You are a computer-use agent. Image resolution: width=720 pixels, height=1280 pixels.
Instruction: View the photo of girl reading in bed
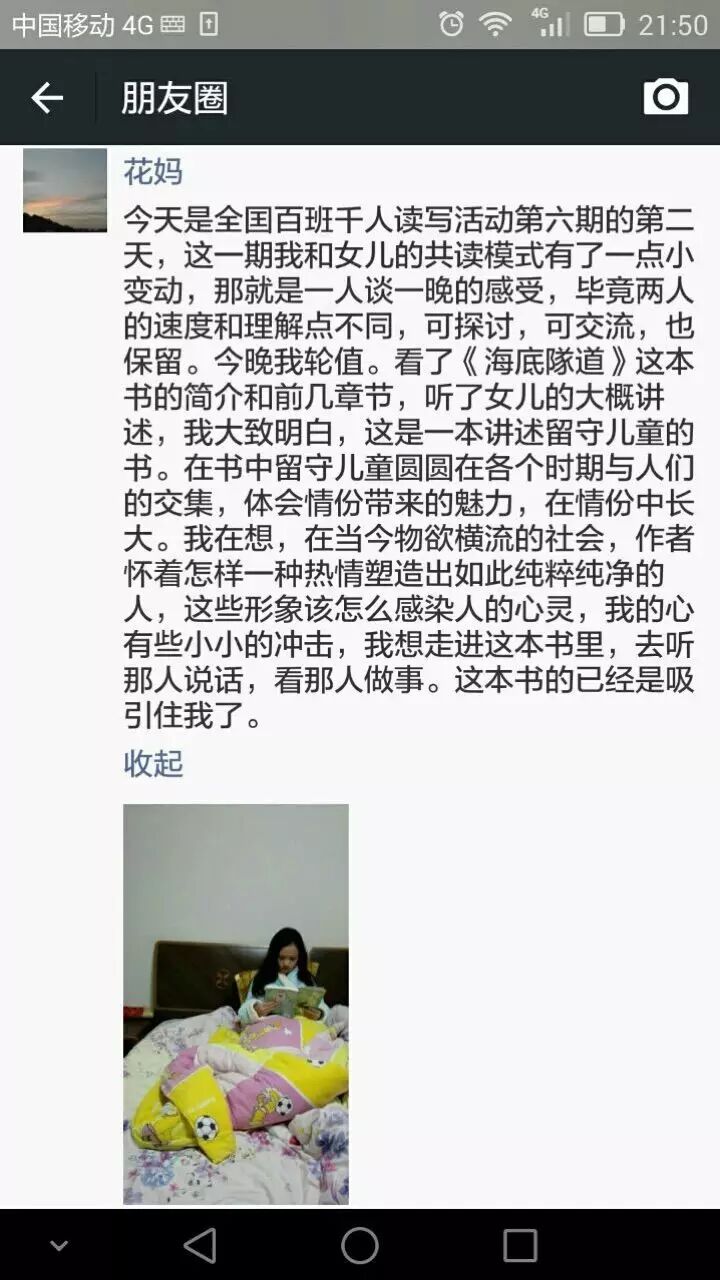236,1004
